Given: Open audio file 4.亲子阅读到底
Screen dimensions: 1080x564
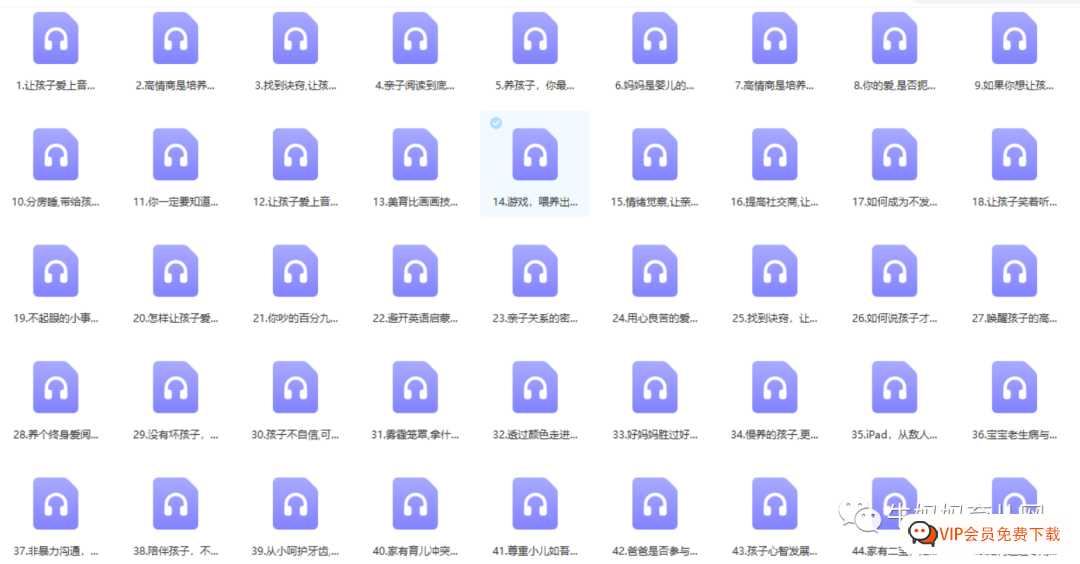Looking at the screenshot, I should (x=415, y=39).
